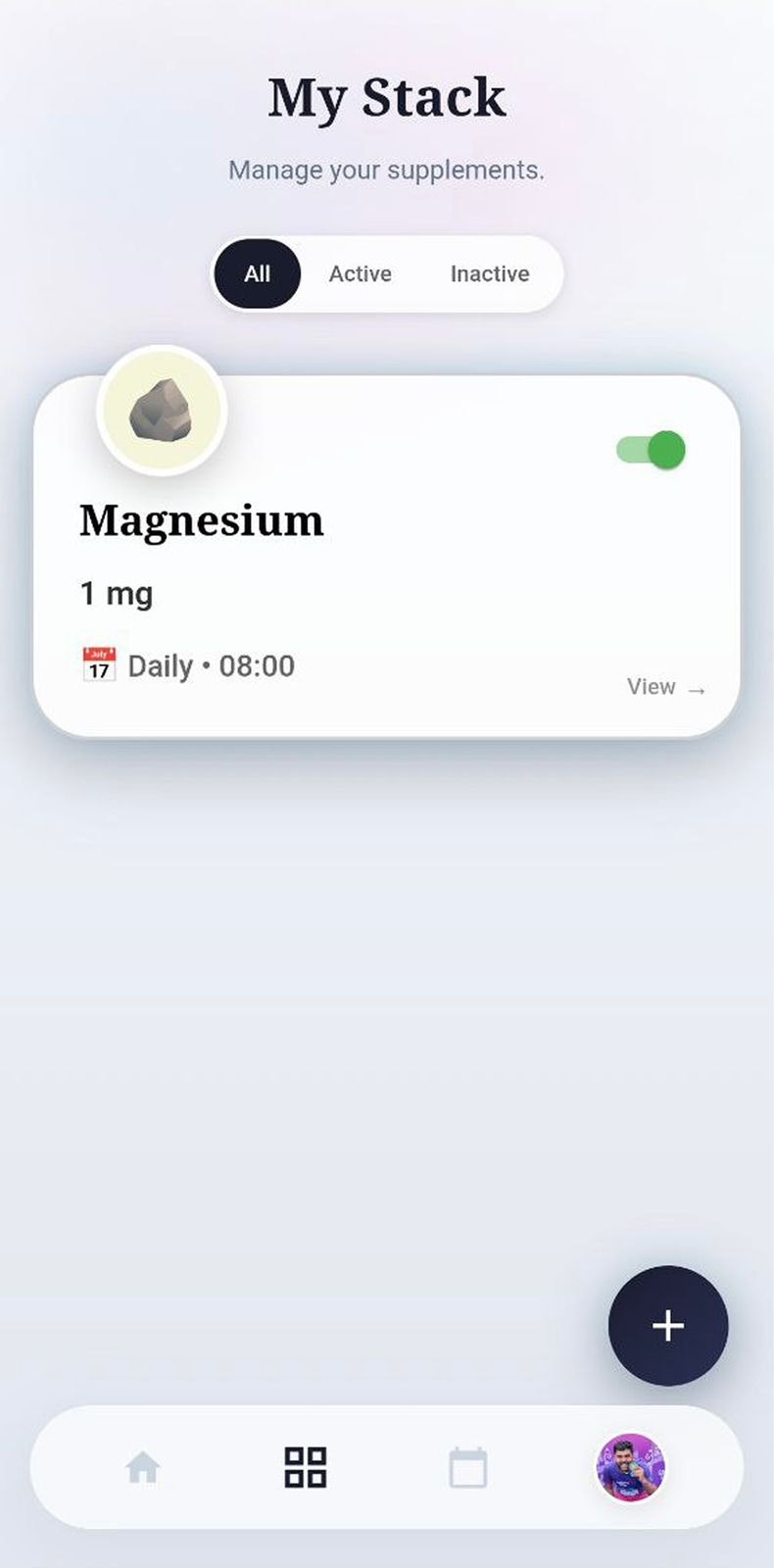Open the calendar view from bottom navigation
This screenshot has width=774, height=1568.
468,1465
